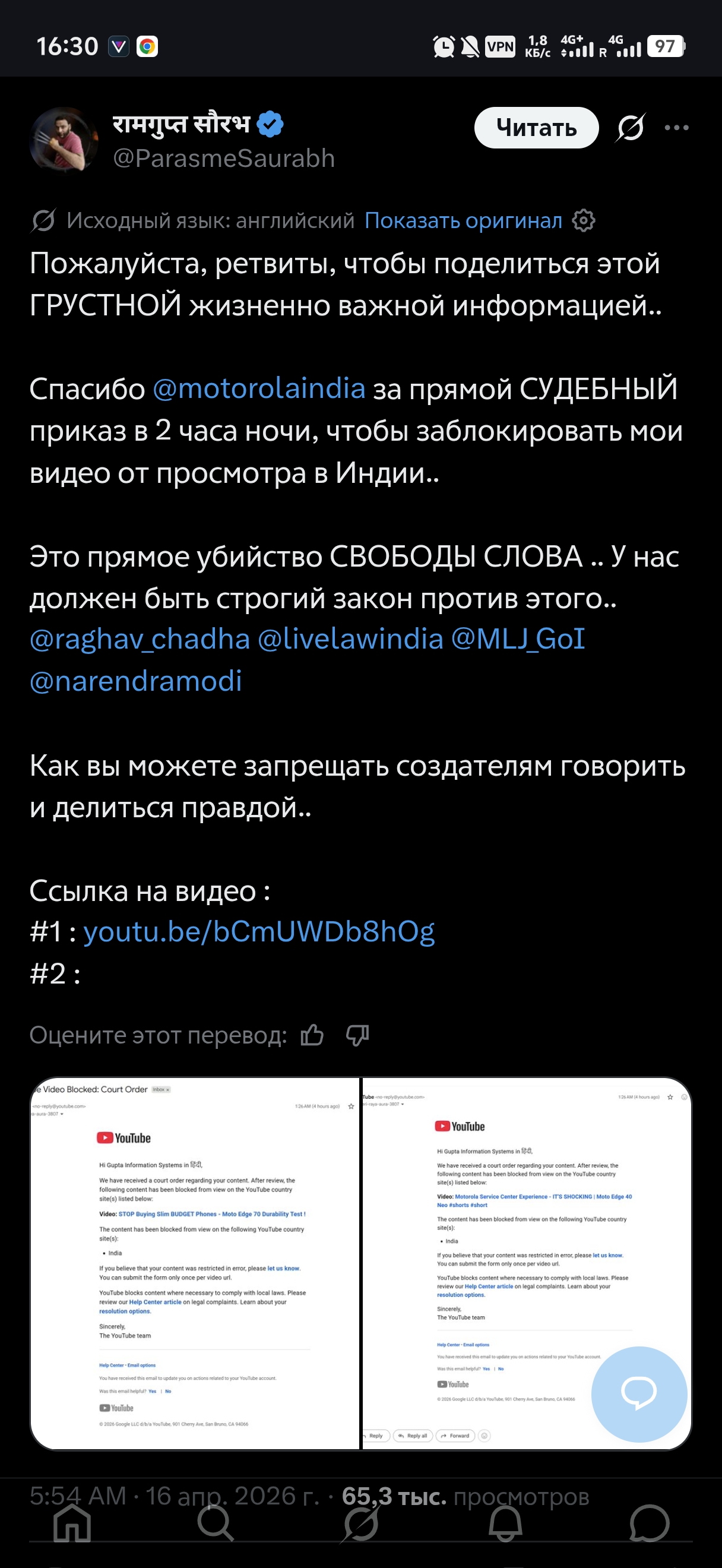This screenshot has height=1568, width=722.
Task: Rate the translation with thumbs up
Action: pos(312,1035)
